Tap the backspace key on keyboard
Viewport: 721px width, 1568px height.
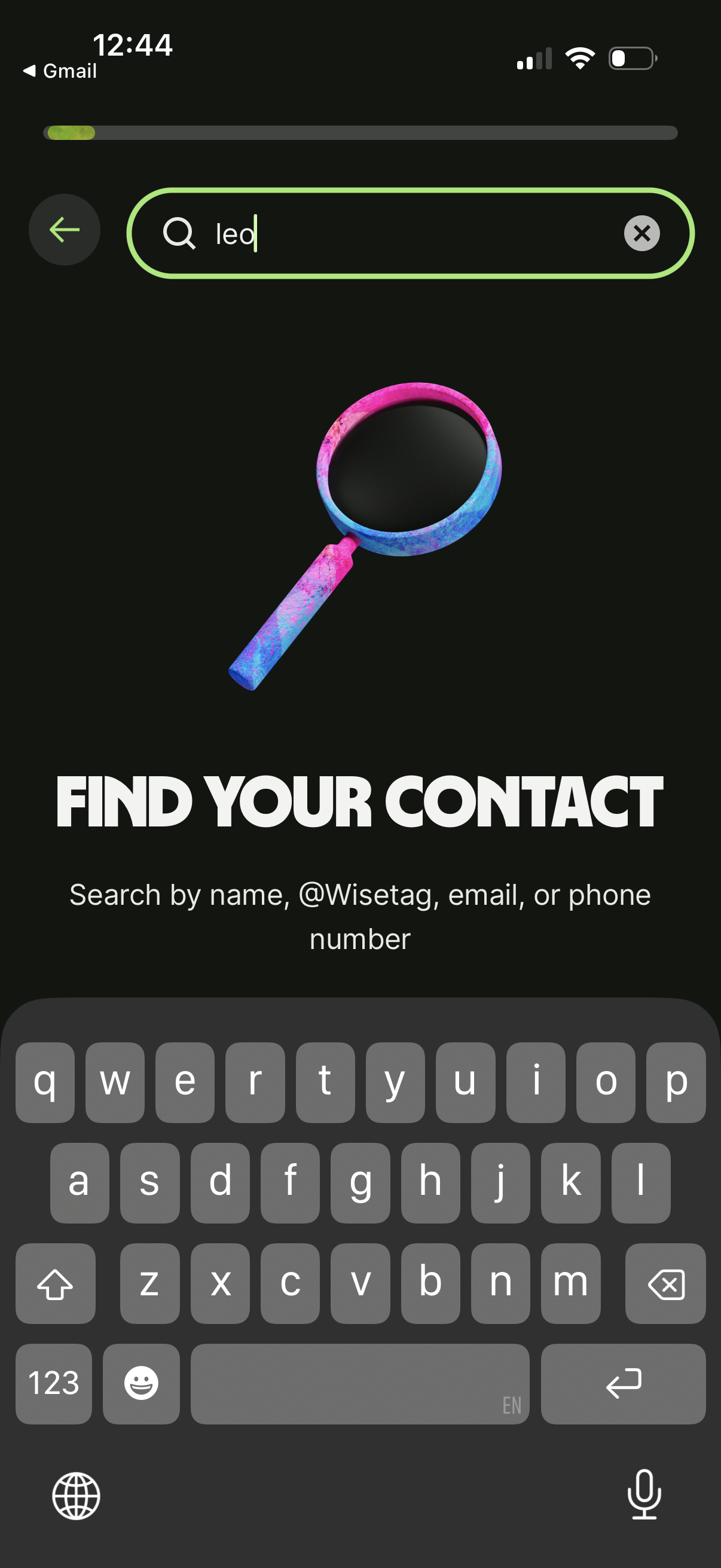(665, 1285)
